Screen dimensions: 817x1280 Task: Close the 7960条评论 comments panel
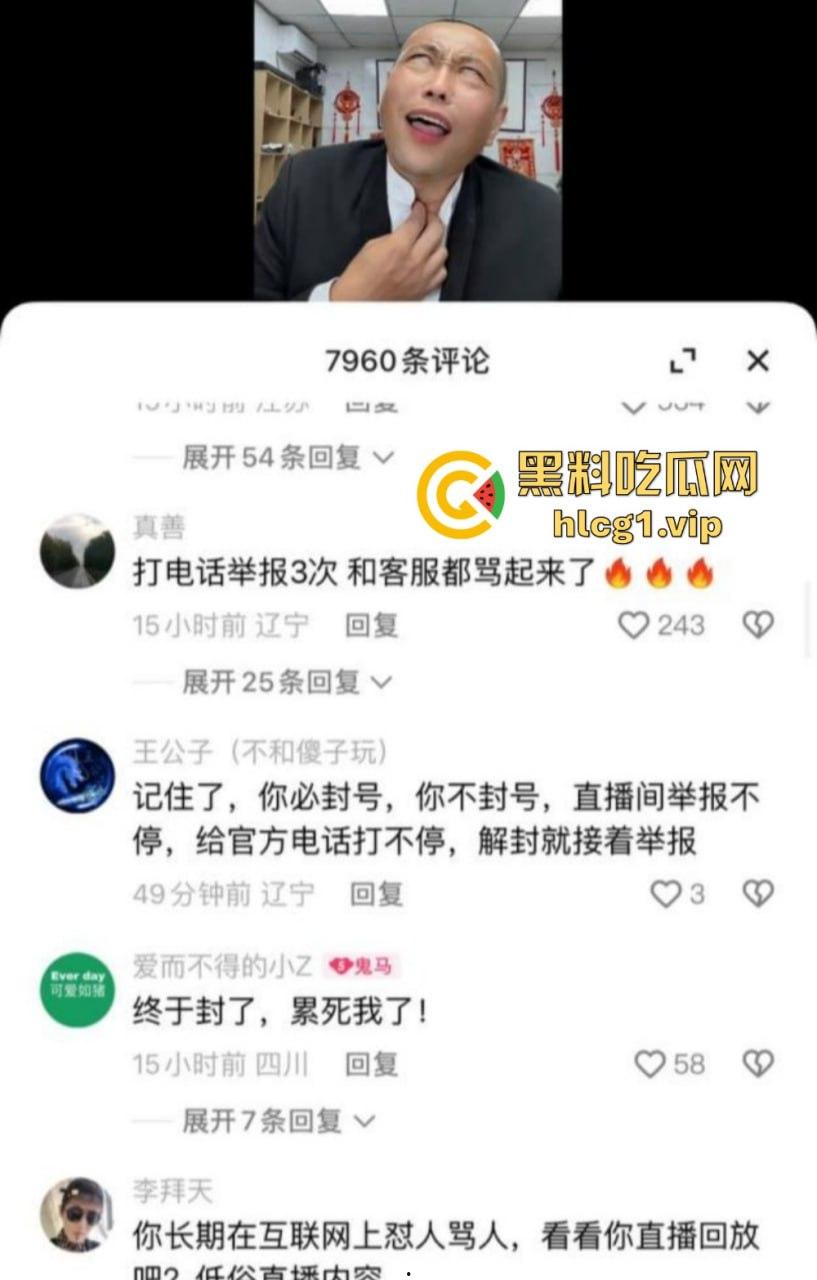(757, 360)
